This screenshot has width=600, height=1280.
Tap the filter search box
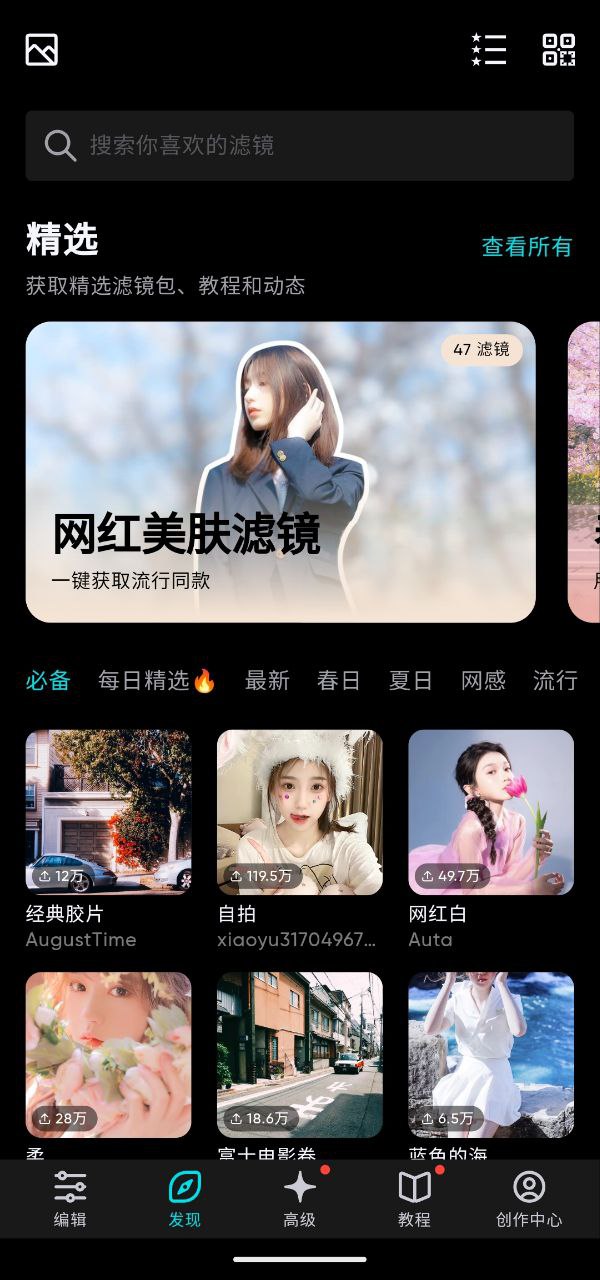click(300, 146)
